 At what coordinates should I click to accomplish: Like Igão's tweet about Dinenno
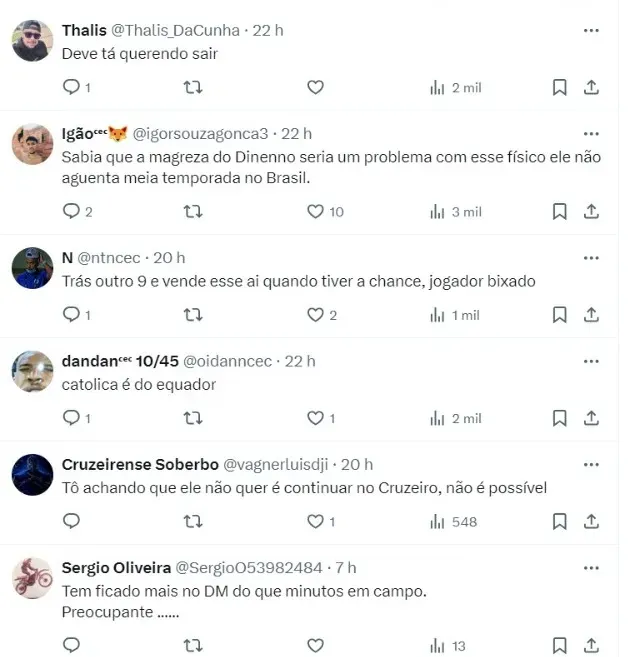(x=315, y=212)
